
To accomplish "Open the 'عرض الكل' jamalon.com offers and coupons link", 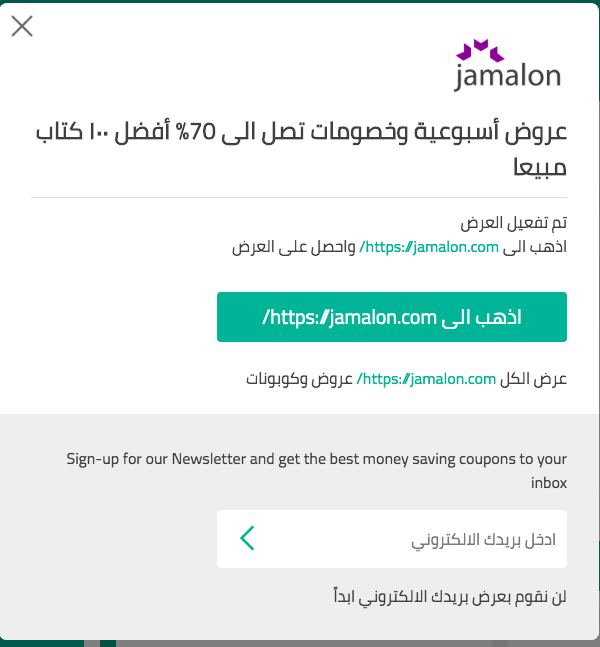I will [x=428, y=379].
